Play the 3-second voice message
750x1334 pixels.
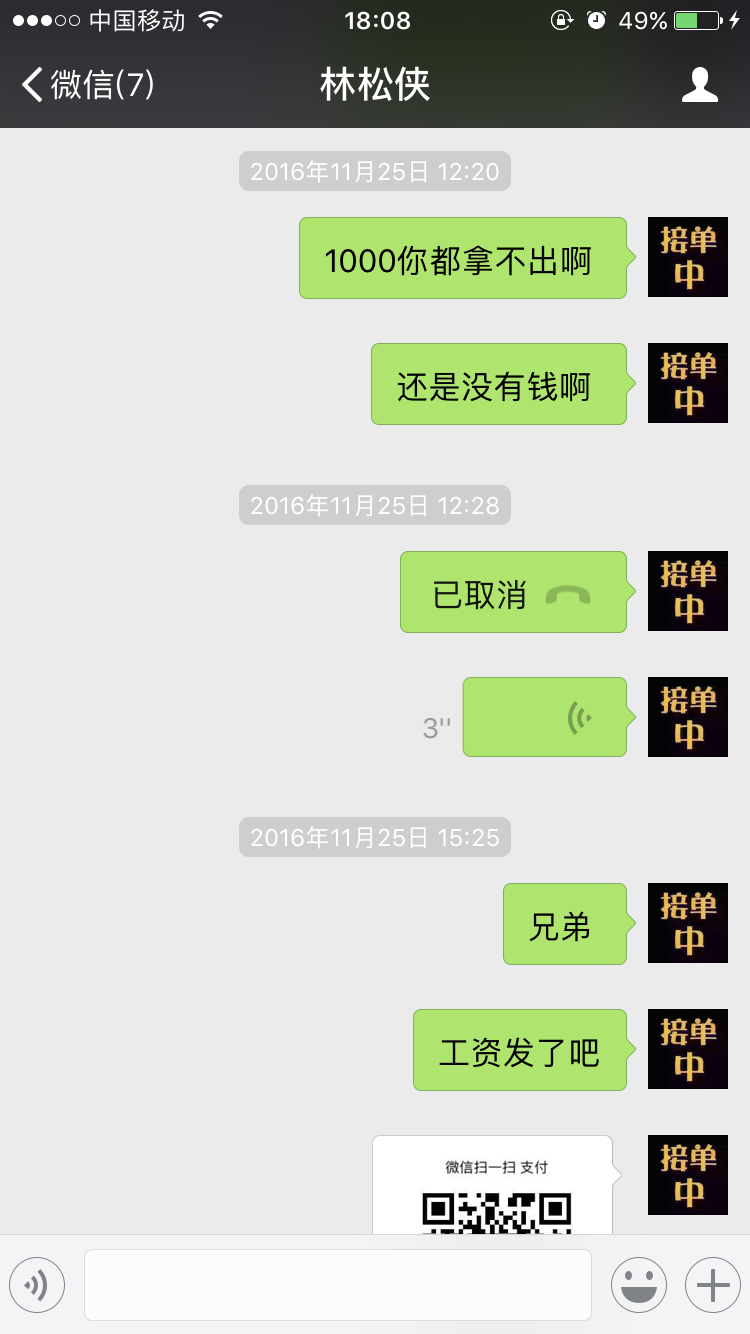[545, 717]
